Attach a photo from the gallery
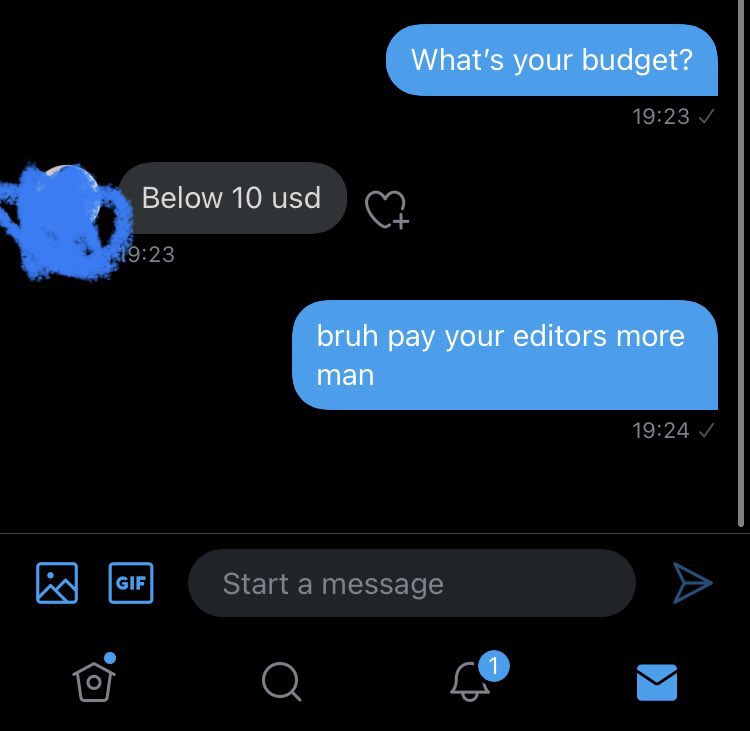750x731 pixels. click(x=57, y=582)
